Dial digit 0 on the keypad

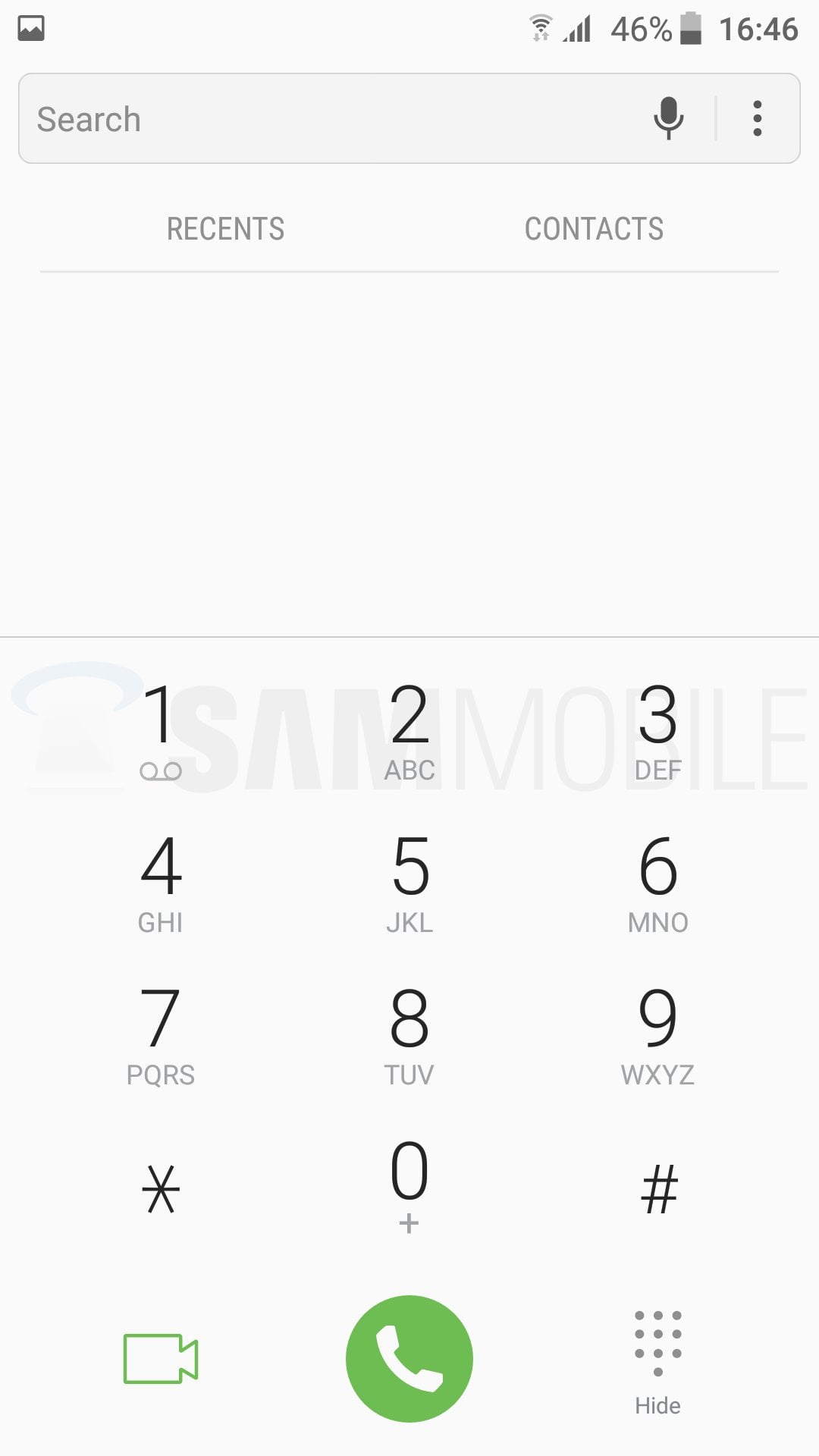pyautogui.click(x=409, y=1185)
